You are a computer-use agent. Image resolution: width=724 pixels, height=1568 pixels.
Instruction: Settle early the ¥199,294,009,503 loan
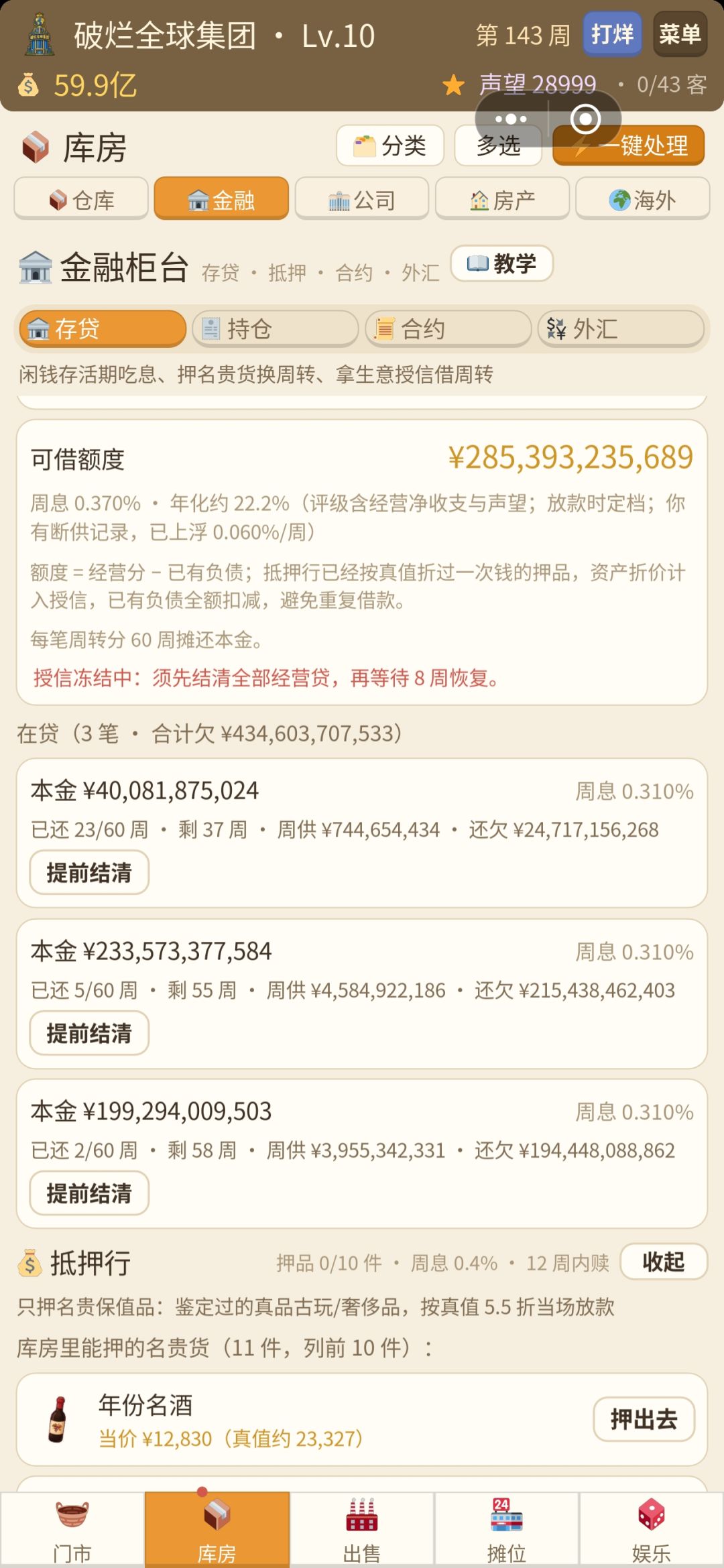(x=89, y=1193)
